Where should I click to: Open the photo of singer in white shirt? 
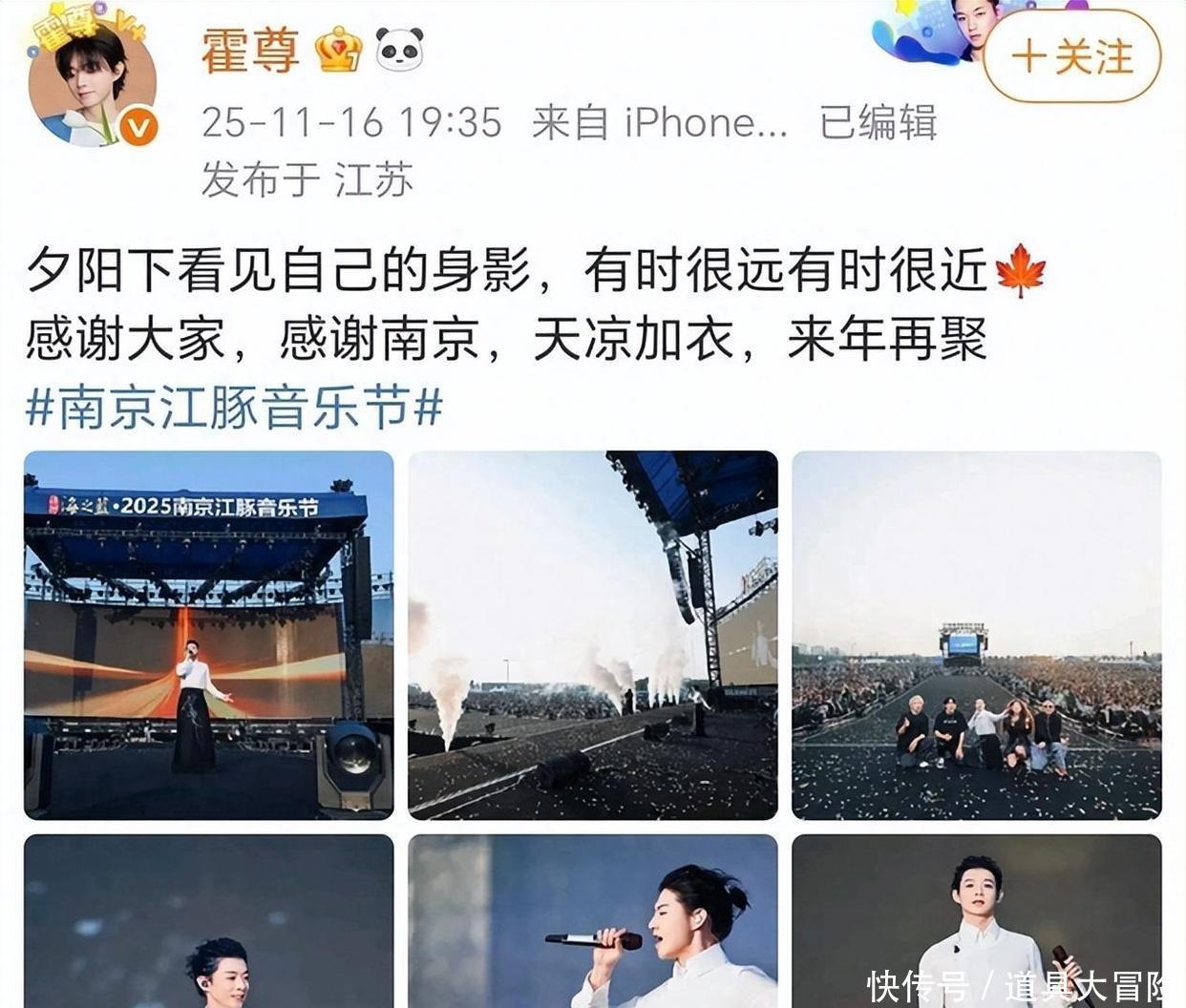click(977, 920)
